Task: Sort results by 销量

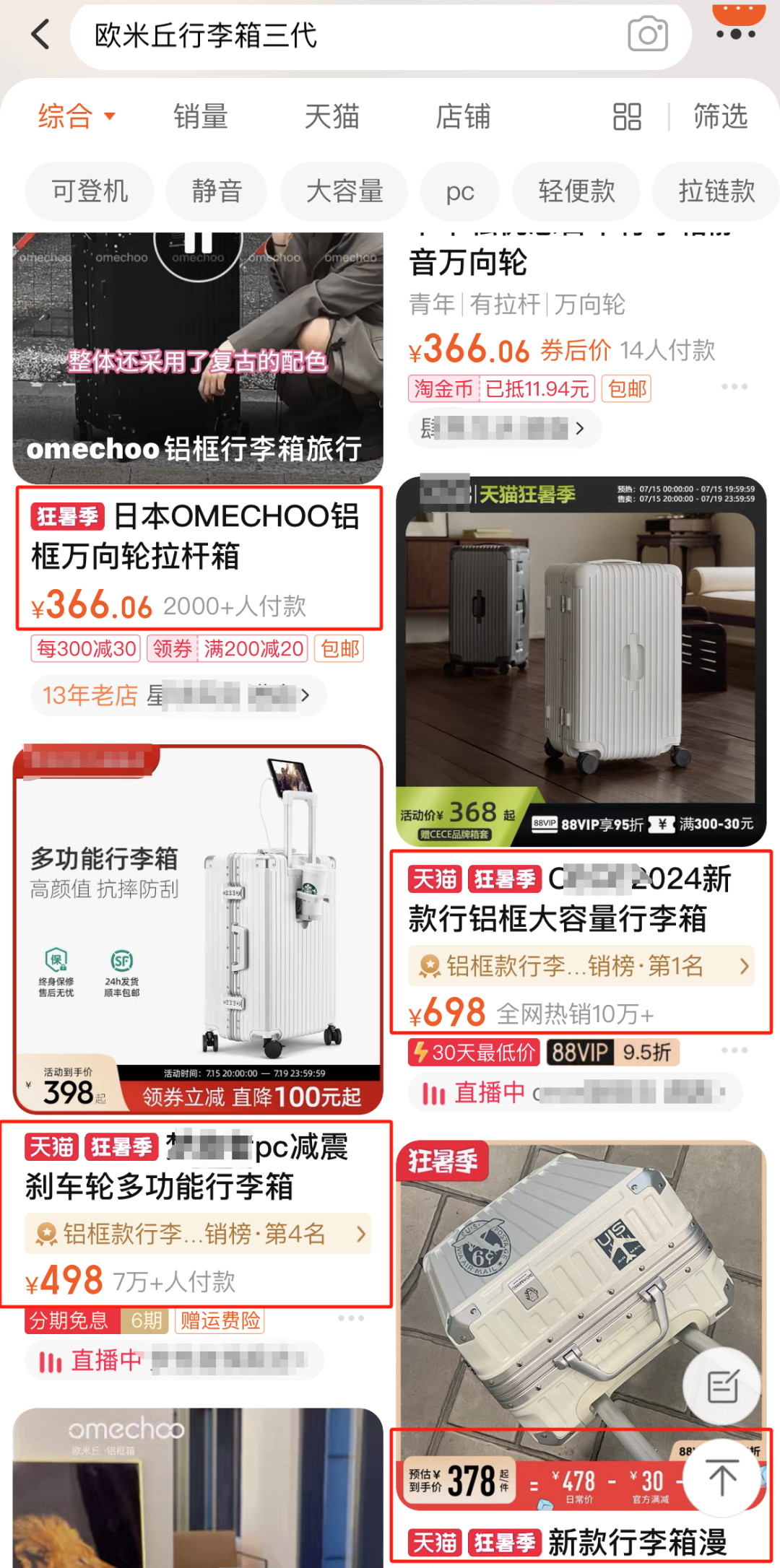Action: click(x=201, y=116)
